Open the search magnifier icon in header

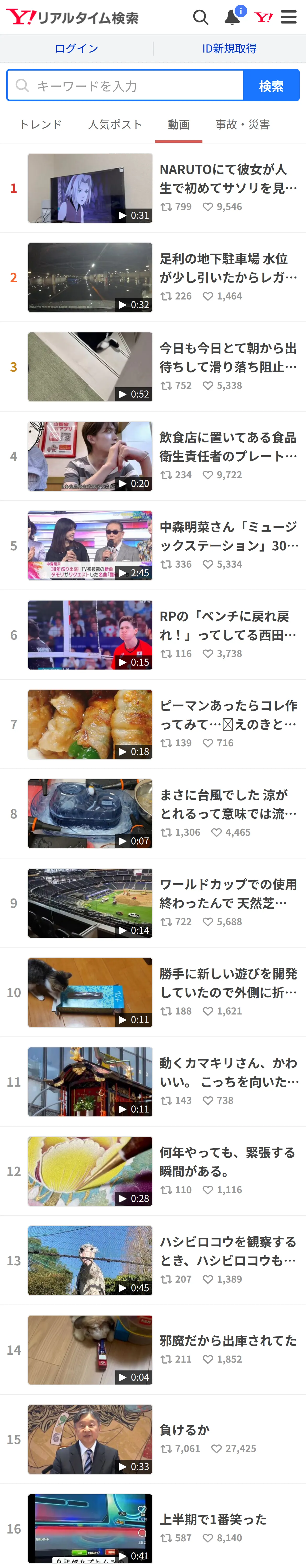(201, 17)
